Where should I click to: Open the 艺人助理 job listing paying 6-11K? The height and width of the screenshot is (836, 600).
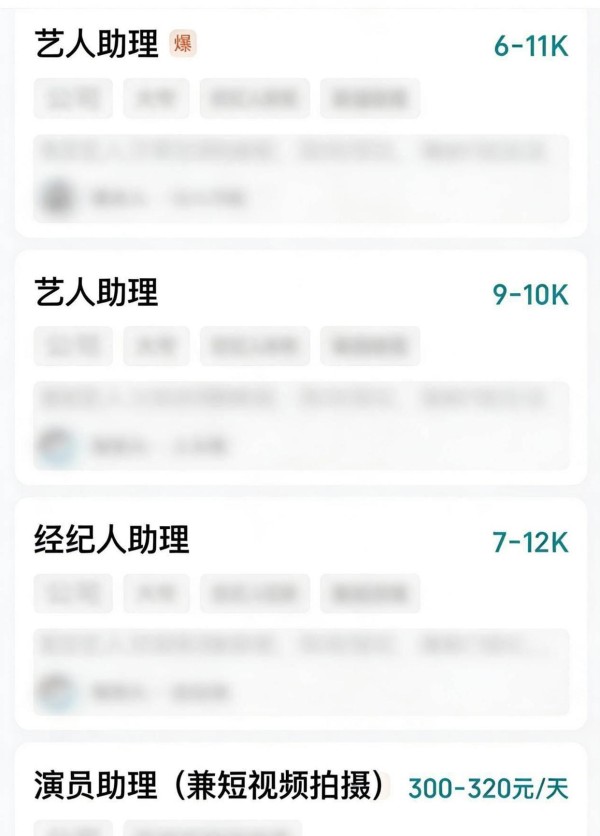(x=97, y=45)
